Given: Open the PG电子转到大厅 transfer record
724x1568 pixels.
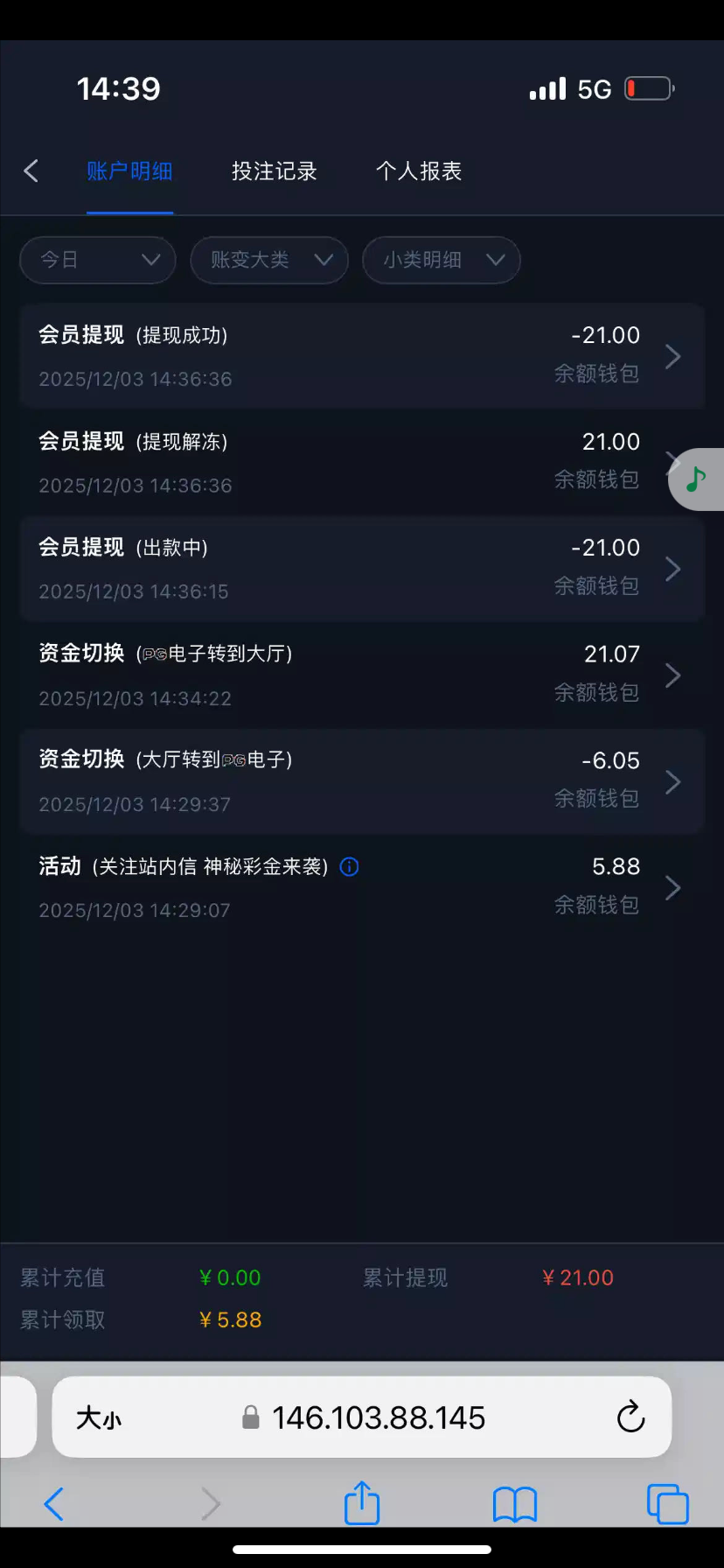Looking at the screenshot, I should pos(362,675).
